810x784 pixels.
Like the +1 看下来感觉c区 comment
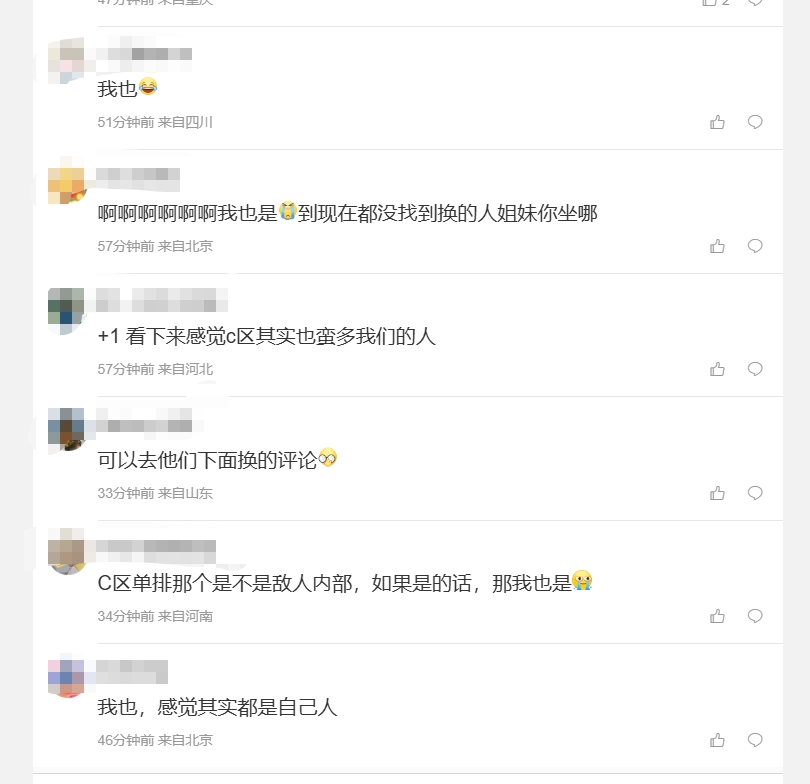pyautogui.click(x=717, y=369)
